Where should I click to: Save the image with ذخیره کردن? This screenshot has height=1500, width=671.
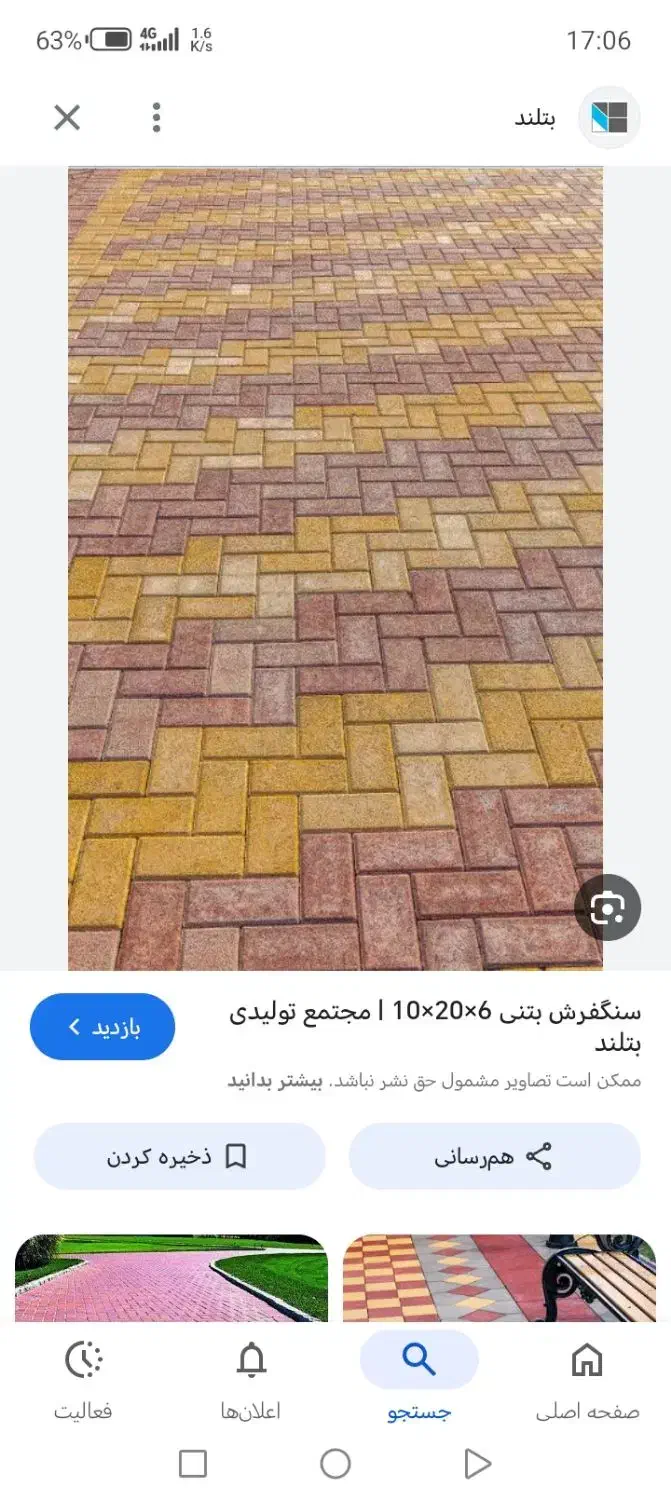click(x=179, y=1156)
